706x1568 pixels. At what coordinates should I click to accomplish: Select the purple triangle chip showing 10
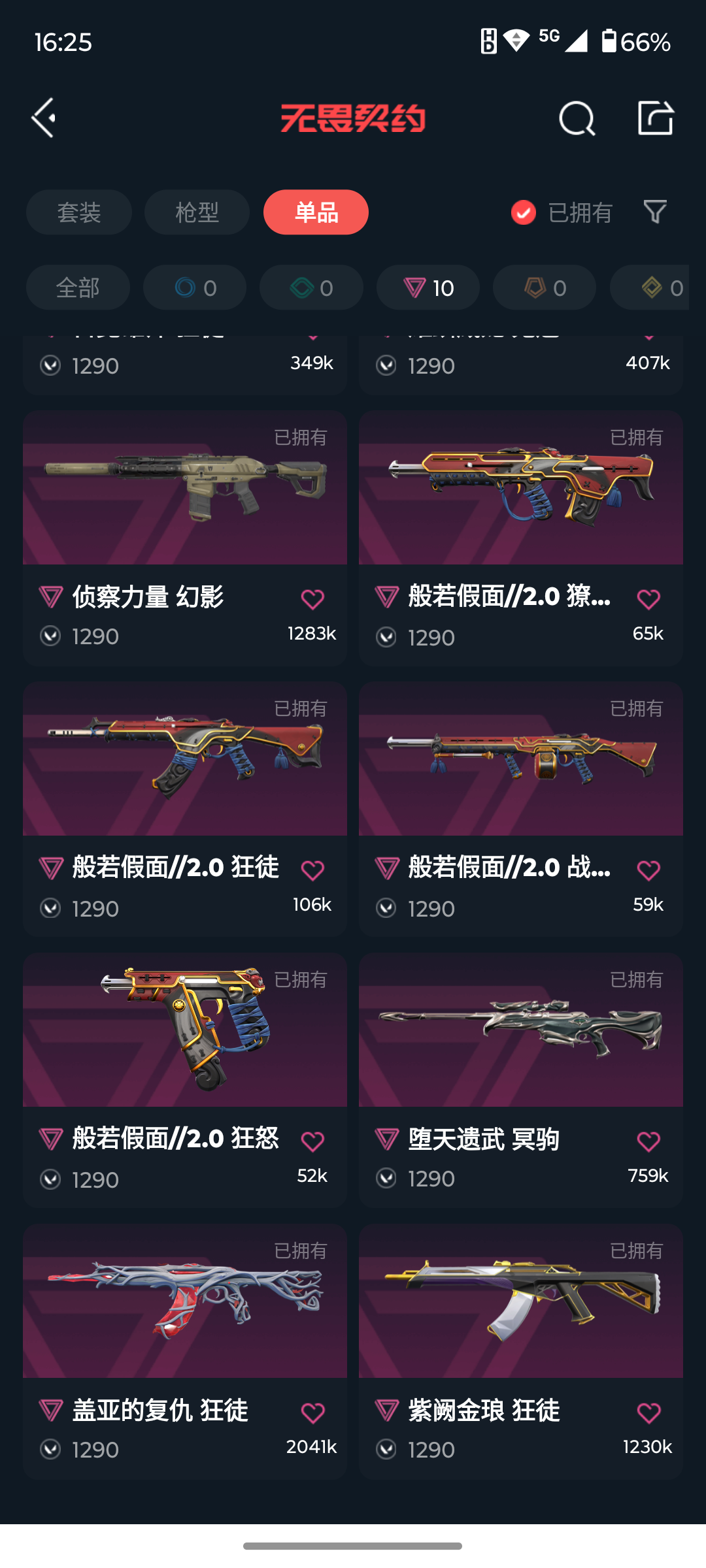pyautogui.click(x=428, y=287)
